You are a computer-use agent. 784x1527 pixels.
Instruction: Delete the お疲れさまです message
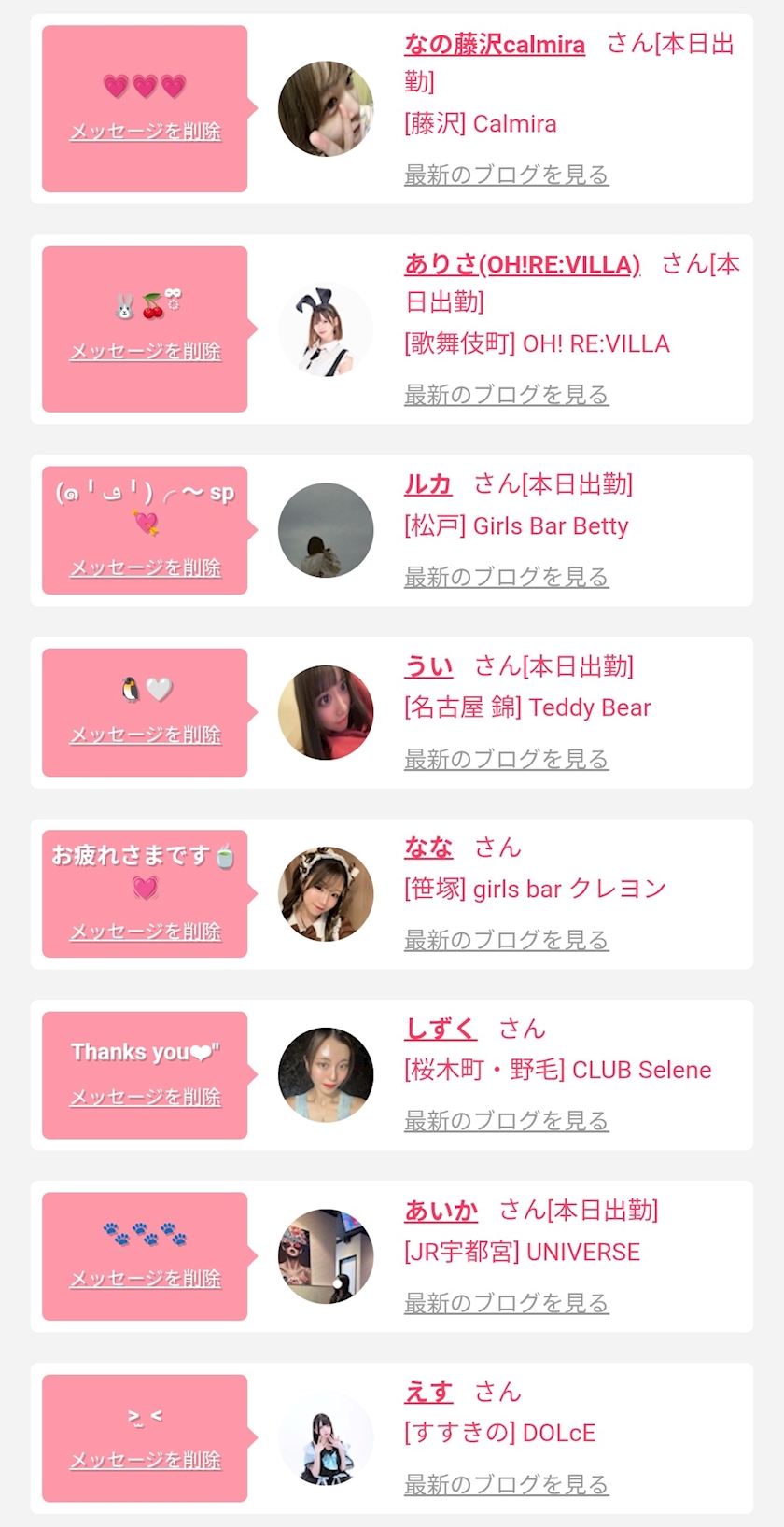(145, 932)
